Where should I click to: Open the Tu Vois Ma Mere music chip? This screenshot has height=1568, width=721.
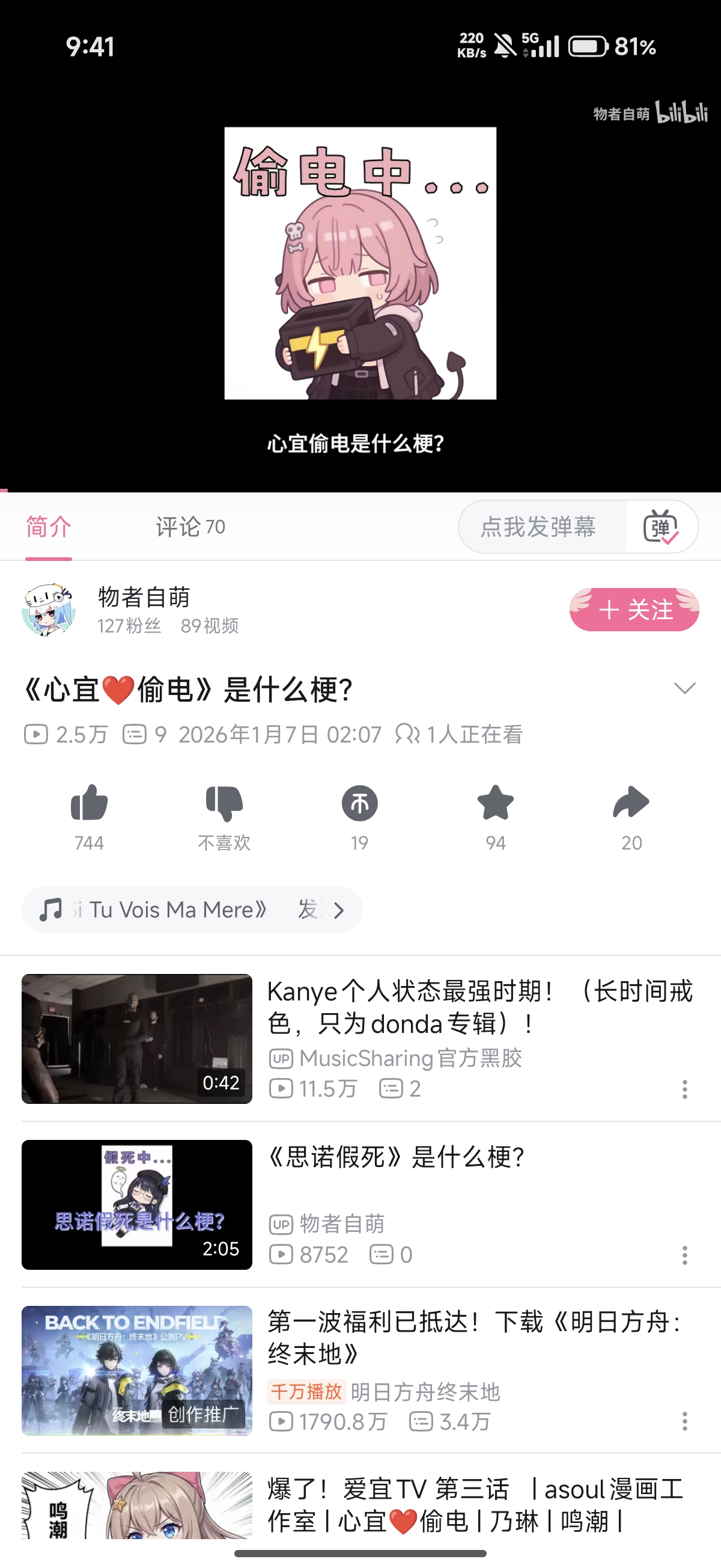point(192,910)
